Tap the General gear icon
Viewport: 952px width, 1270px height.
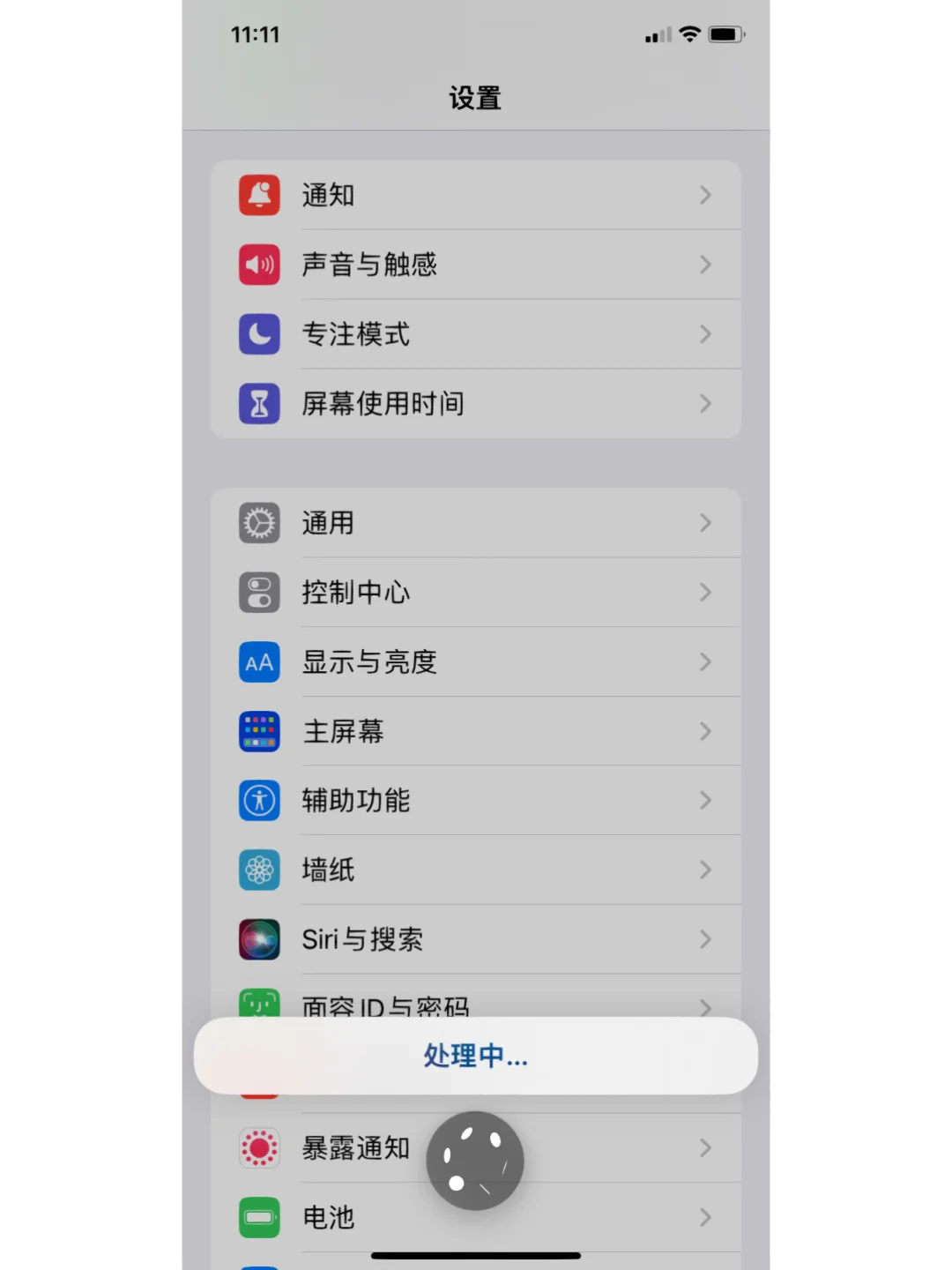point(258,522)
